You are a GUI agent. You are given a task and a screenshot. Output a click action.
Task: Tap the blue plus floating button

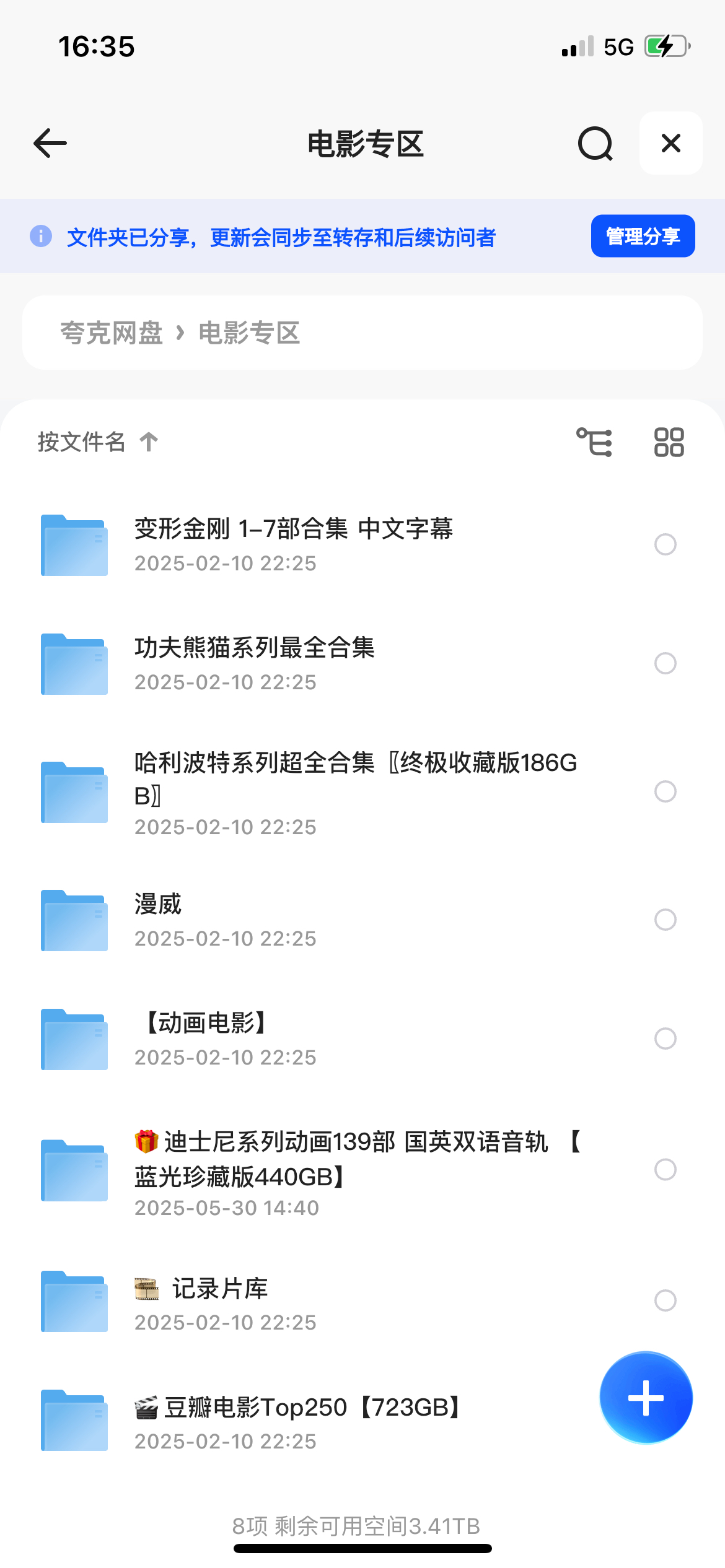646,1398
